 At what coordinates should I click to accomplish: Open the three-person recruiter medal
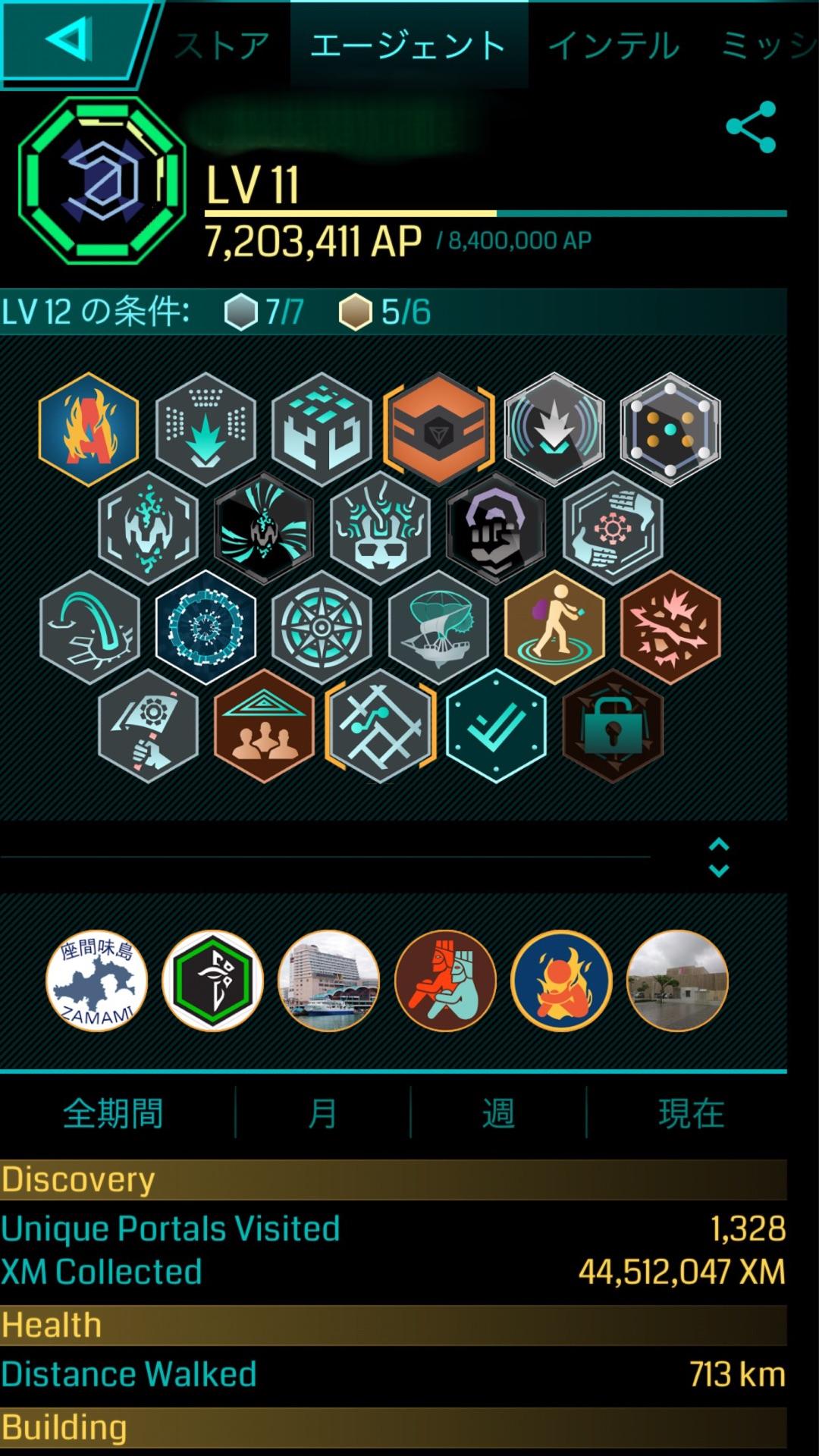pos(264,726)
